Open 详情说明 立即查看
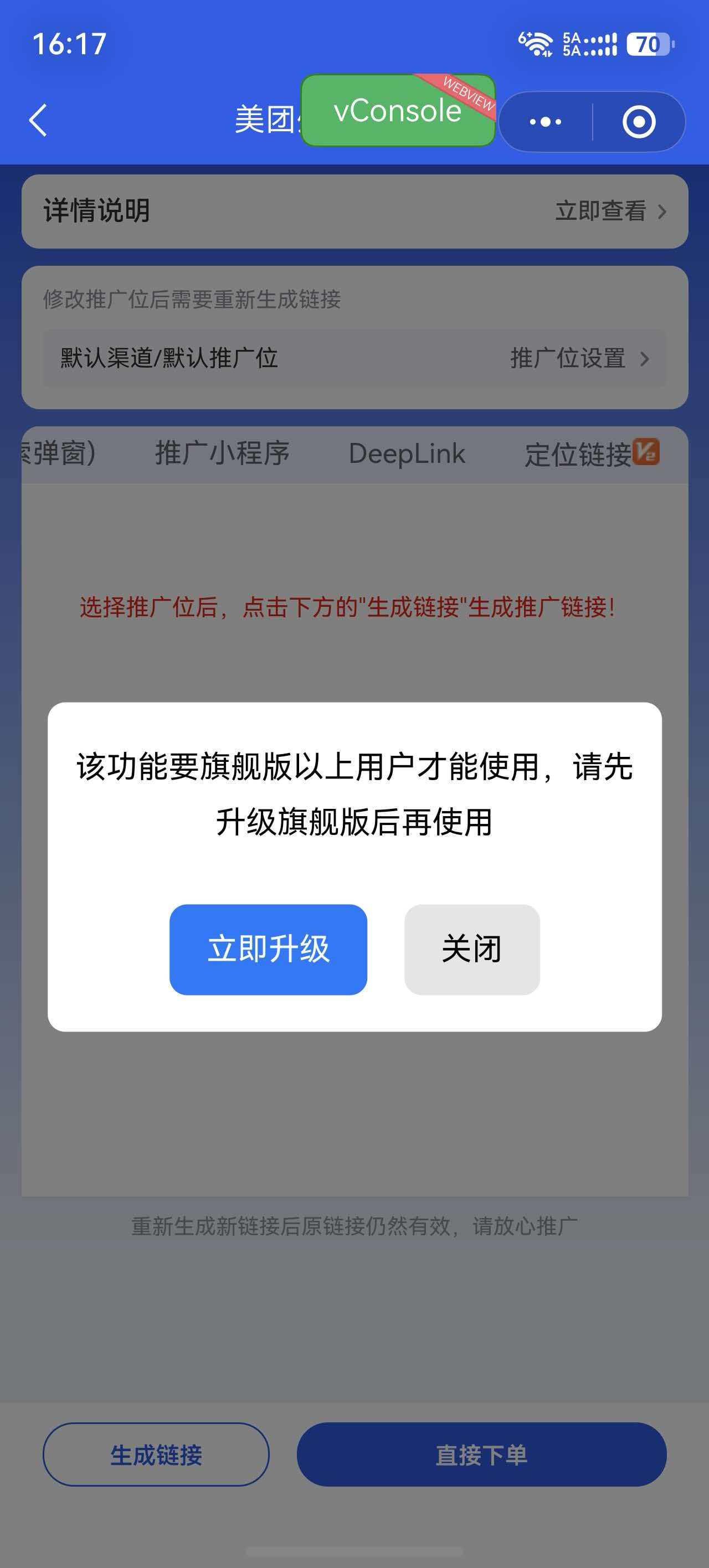Viewport: 709px width, 1568px height. tap(610, 211)
